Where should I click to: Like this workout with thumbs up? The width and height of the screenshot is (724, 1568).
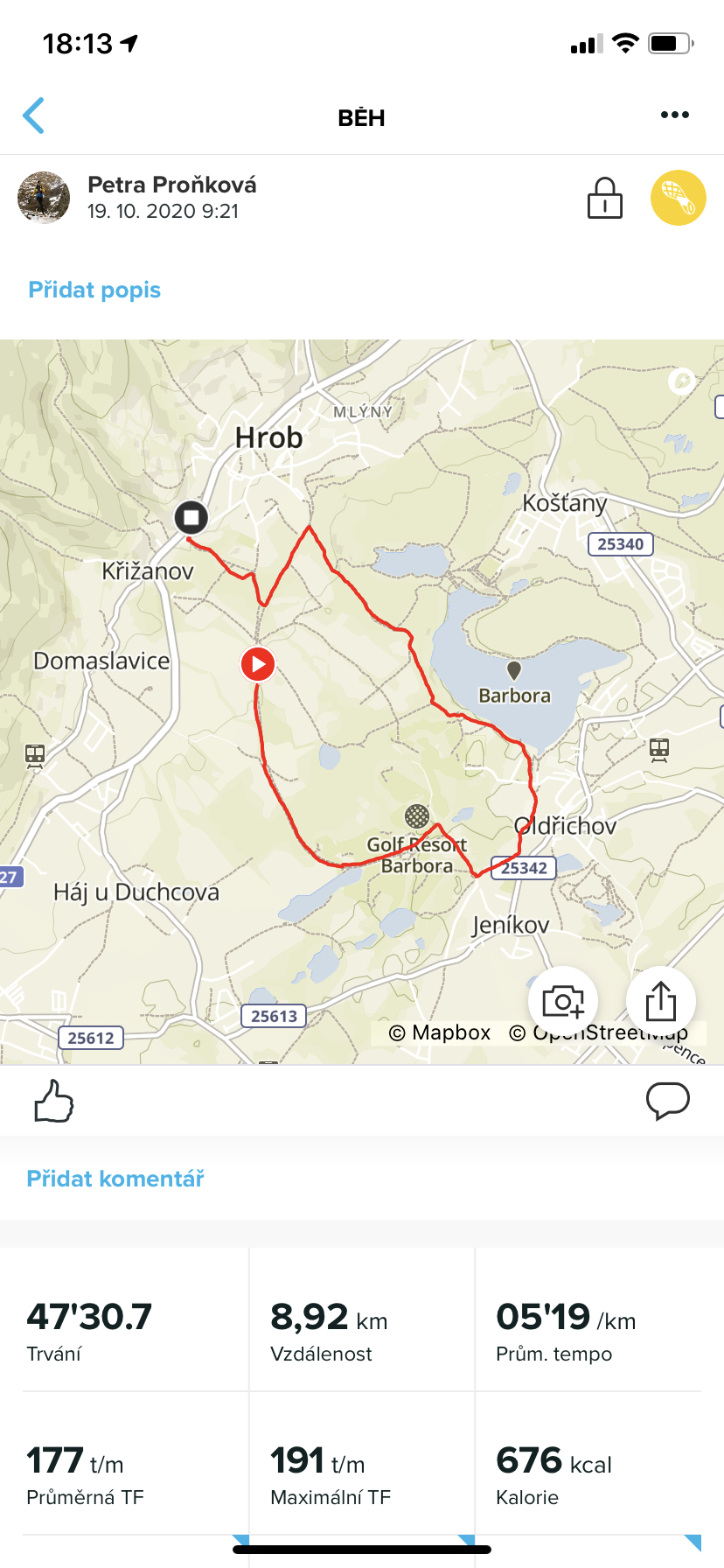coord(54,1101)
